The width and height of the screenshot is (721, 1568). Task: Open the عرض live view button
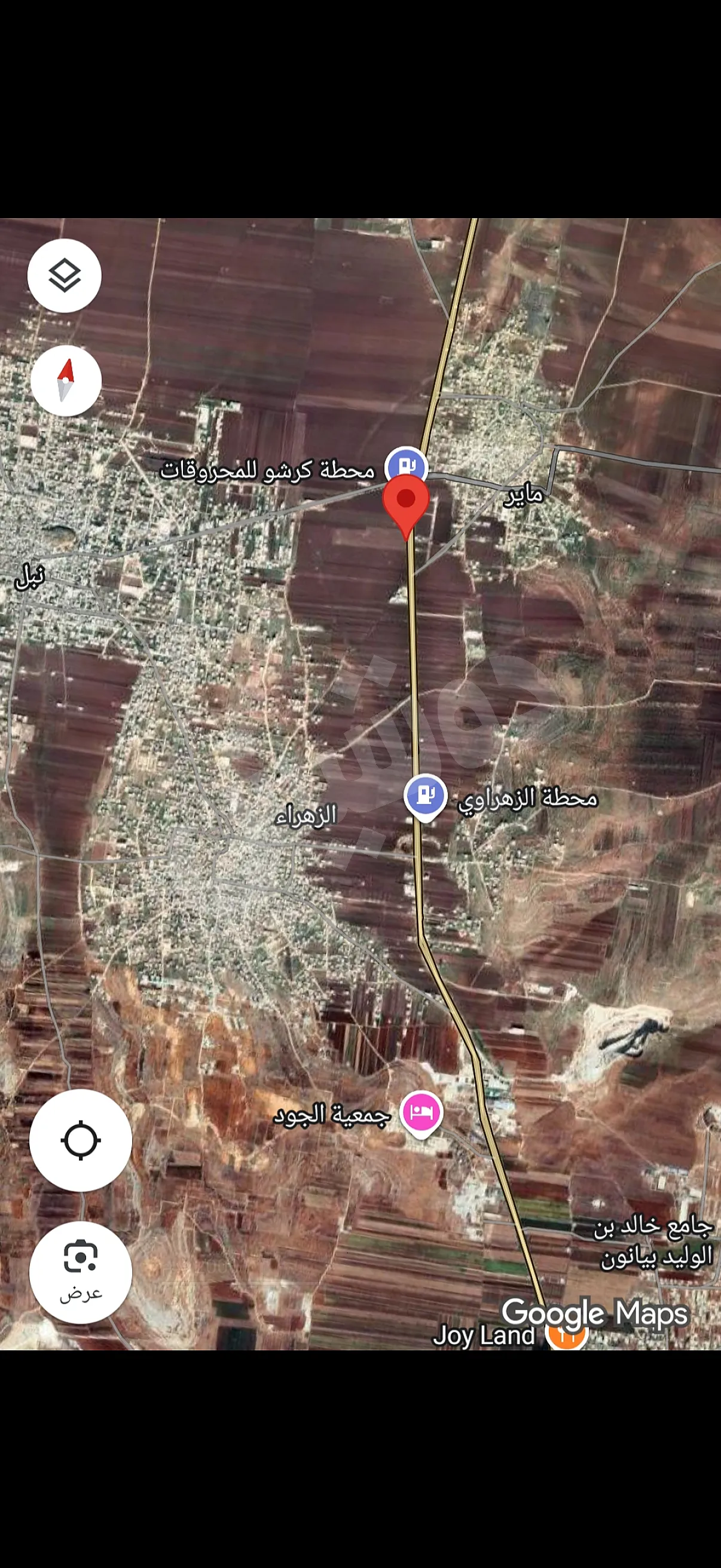click(80, 1271)
